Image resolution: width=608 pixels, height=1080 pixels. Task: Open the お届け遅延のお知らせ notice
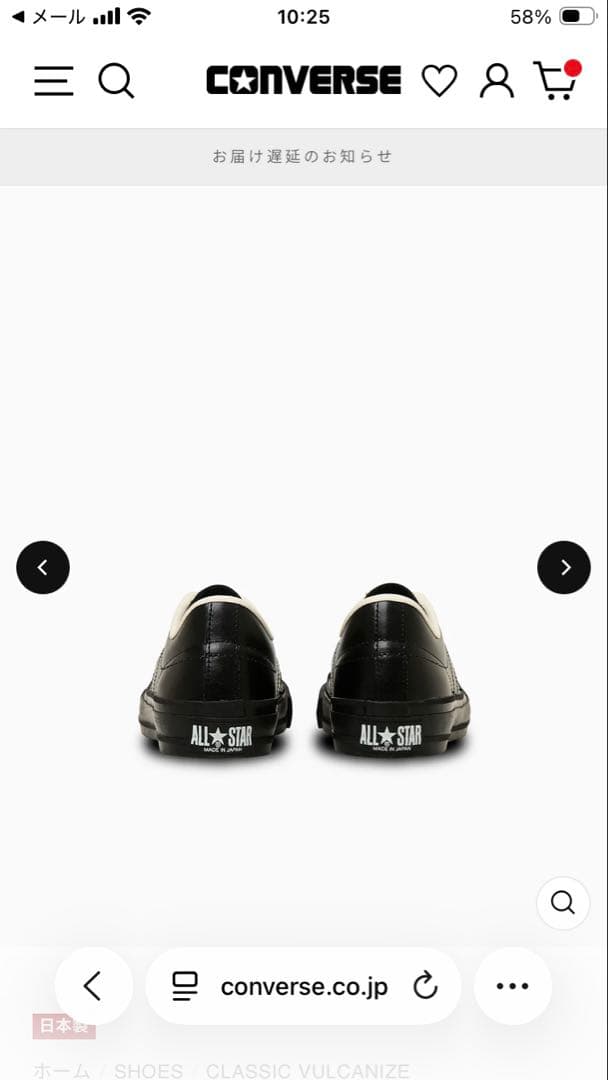click(303, 156)
